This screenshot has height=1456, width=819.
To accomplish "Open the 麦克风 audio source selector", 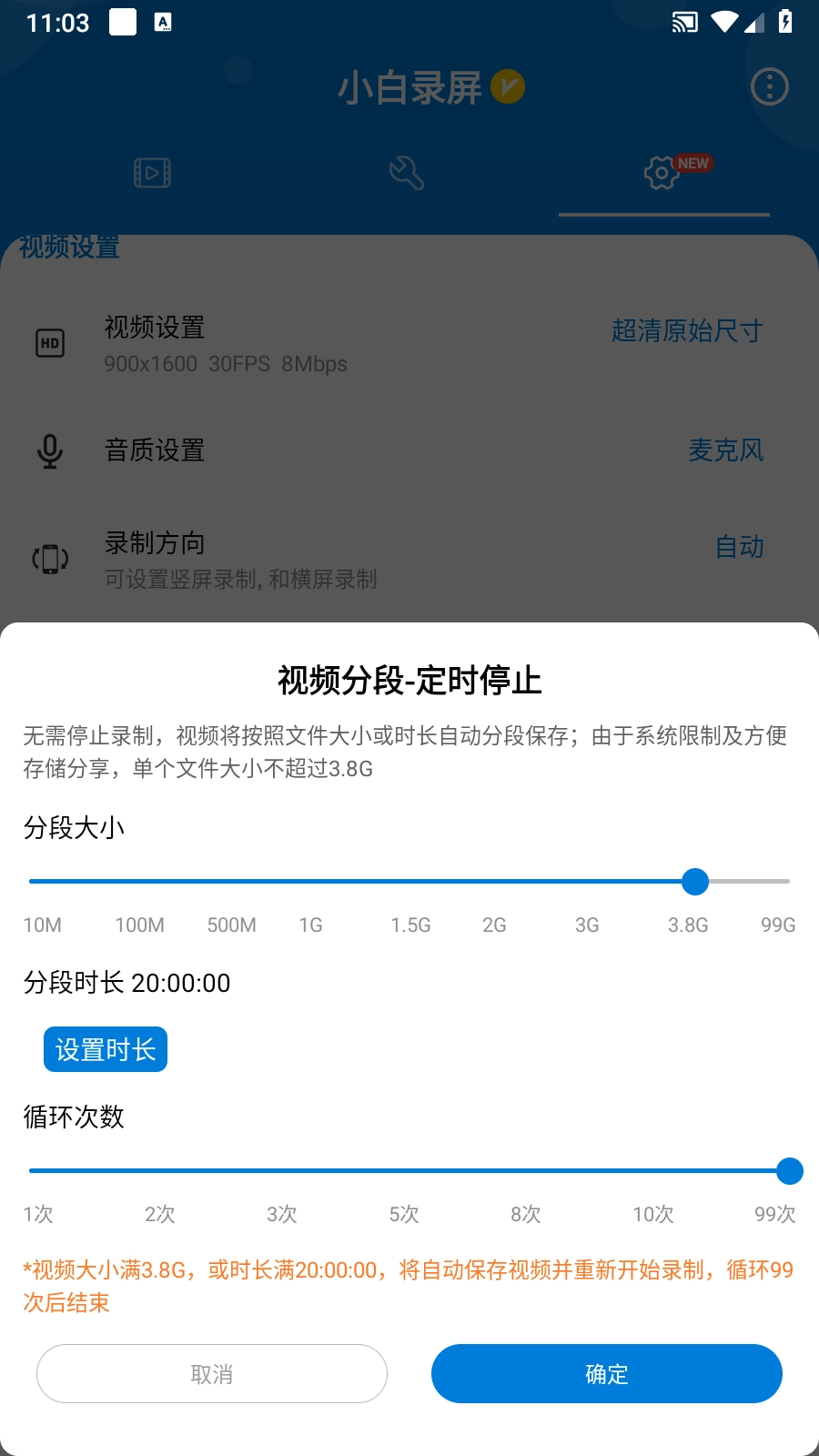I will pyautogui.click(x=727, y=450).
